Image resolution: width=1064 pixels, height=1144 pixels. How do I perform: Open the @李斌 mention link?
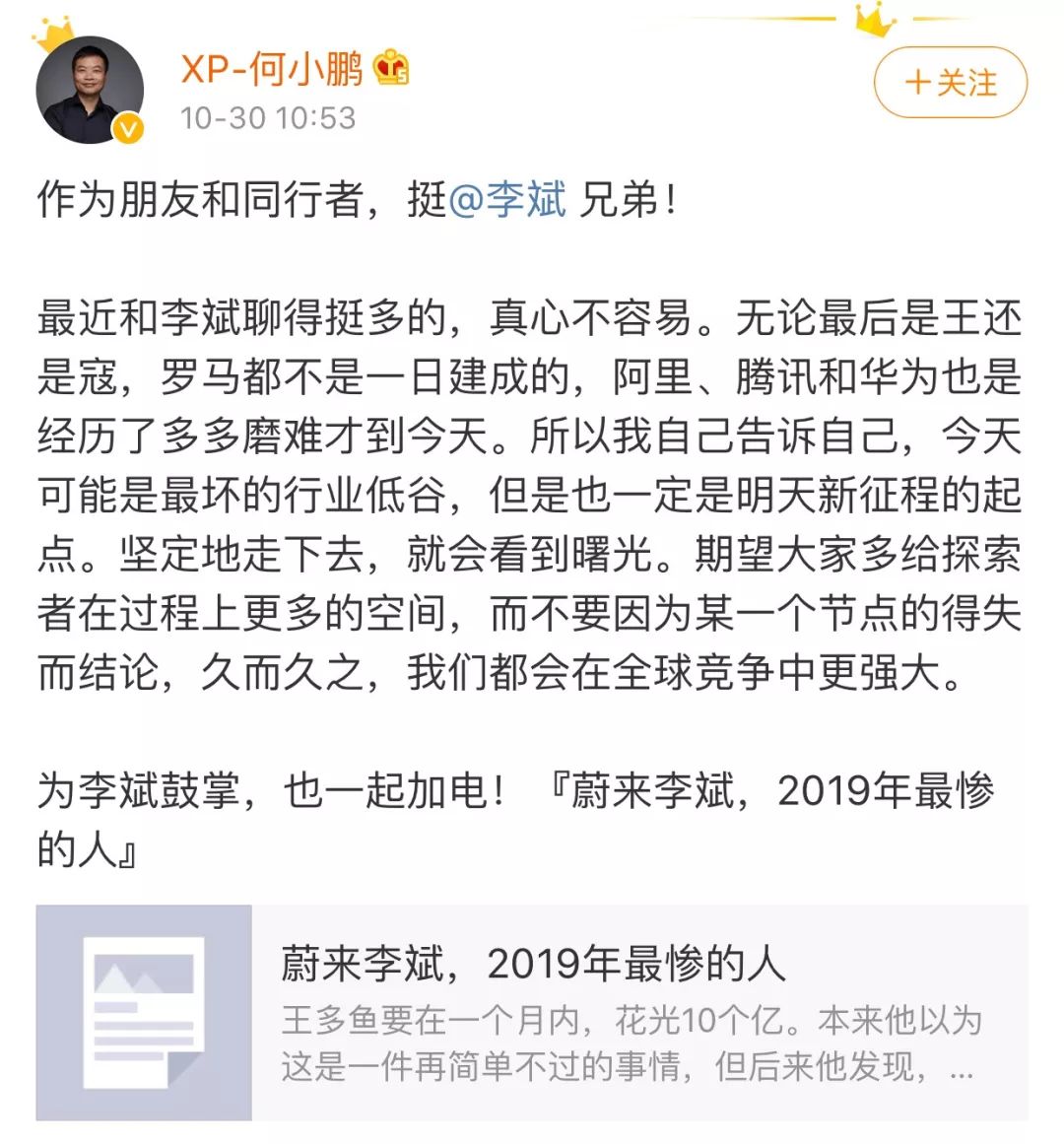click(x=507, y=200)
